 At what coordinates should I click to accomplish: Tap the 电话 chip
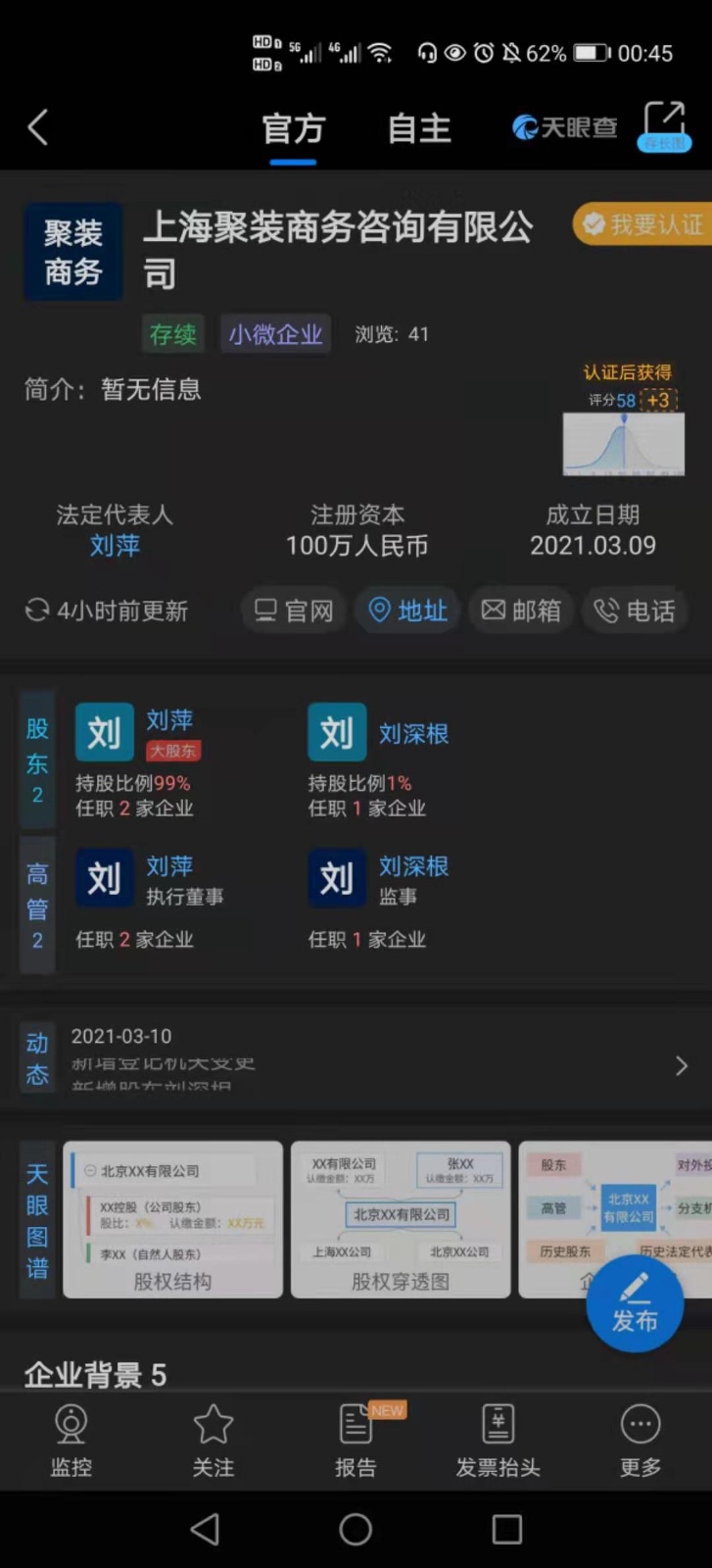(635, 611)
